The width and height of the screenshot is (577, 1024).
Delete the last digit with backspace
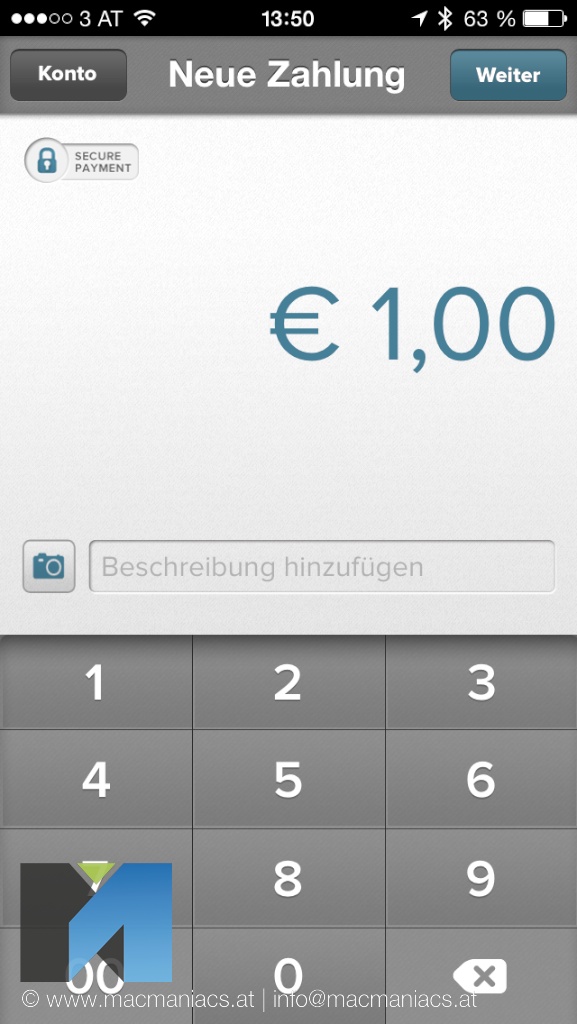[482, 976]
